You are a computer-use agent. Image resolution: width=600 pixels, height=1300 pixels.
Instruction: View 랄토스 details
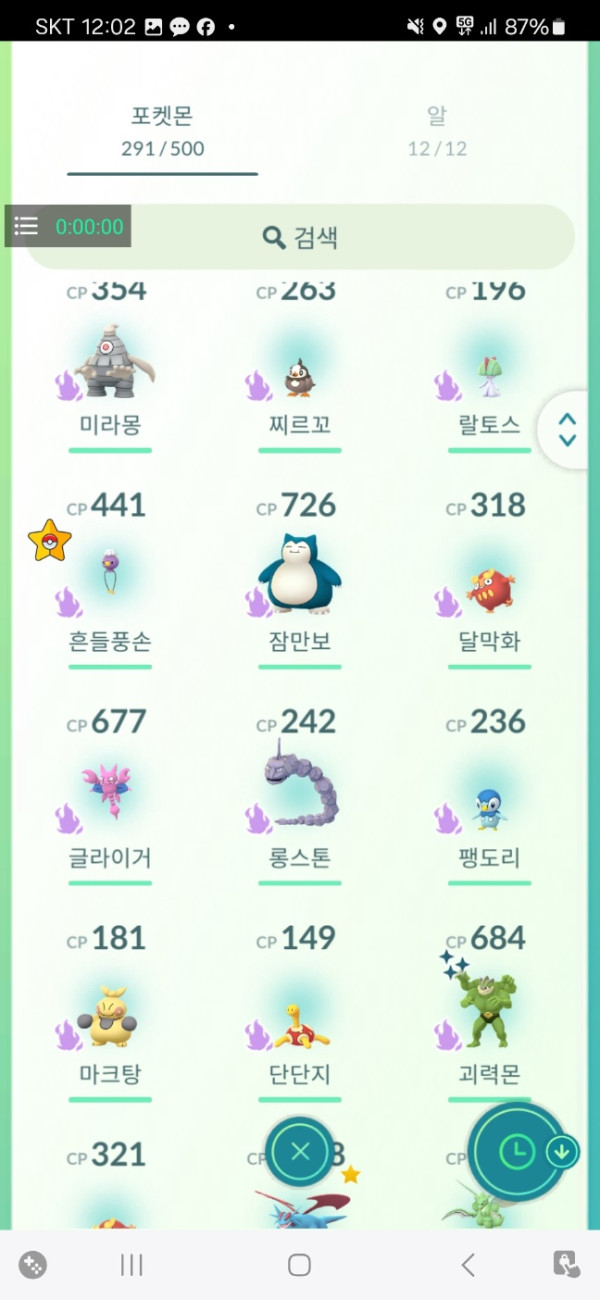(489, 377)
